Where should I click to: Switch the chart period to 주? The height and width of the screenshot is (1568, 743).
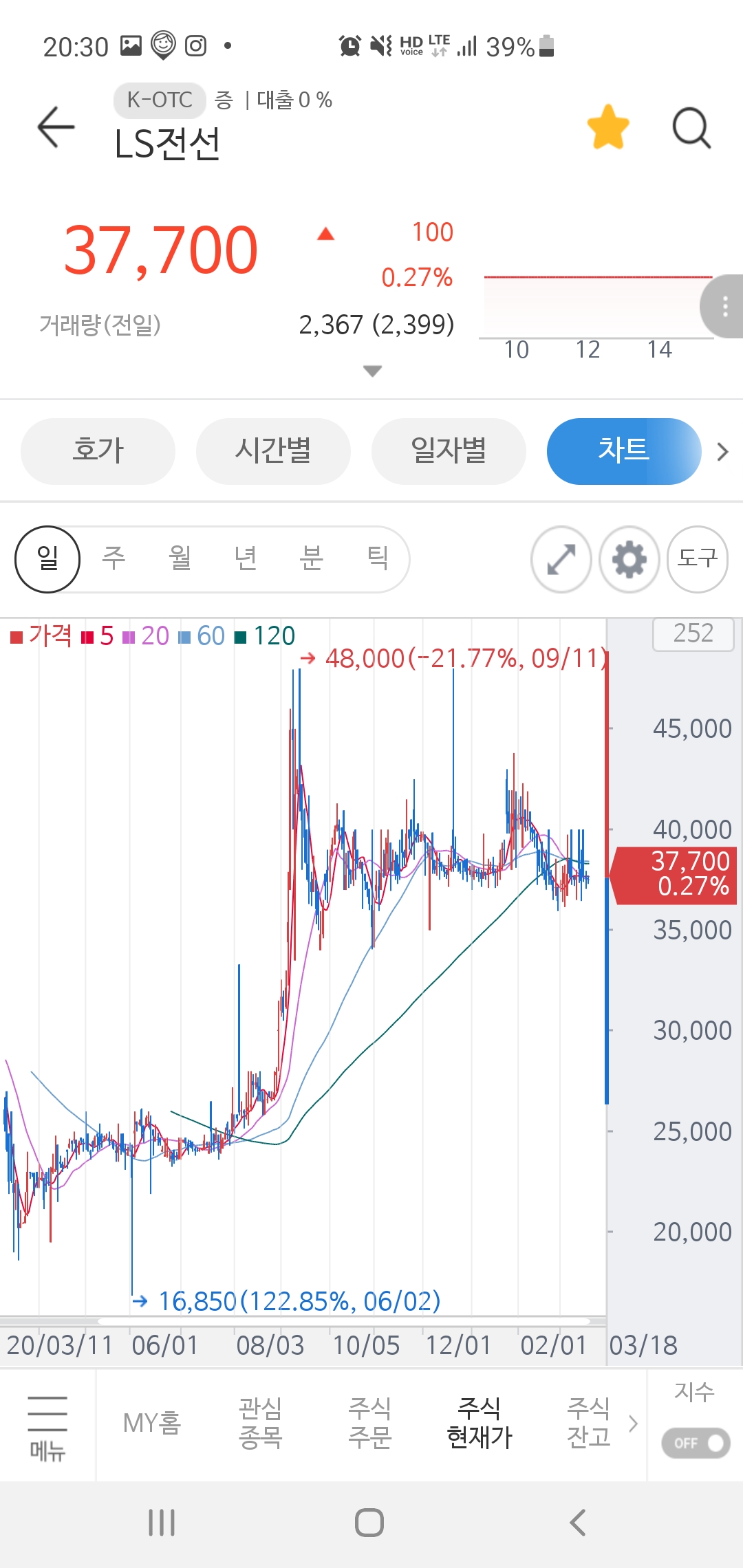(x=114, y=558)
